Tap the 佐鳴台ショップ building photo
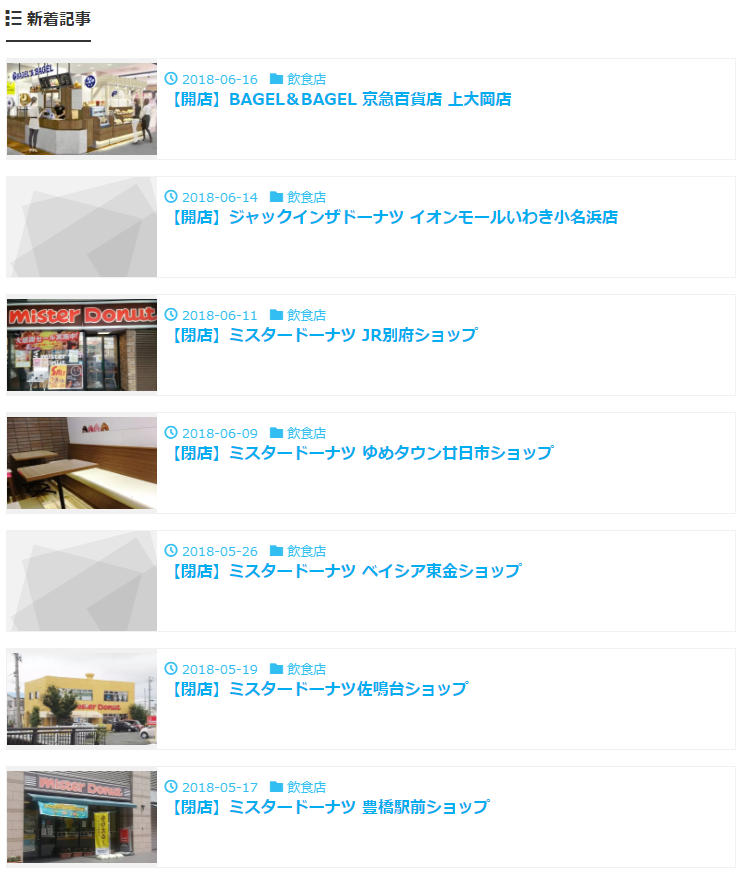This screenshot has width=743, height=872. point(82,699)
